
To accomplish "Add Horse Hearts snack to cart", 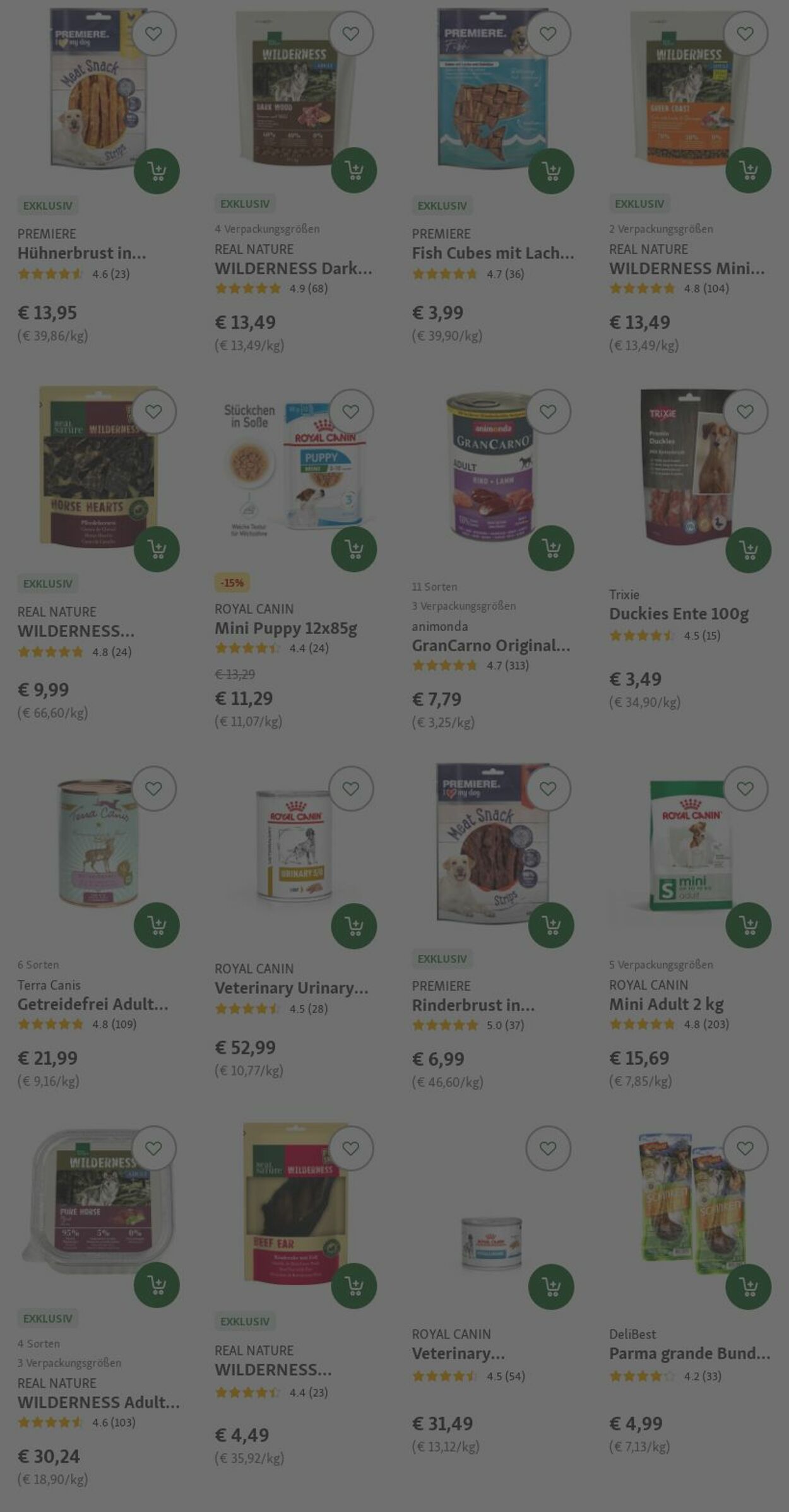I will pyautogui.click(x=157, y=549).
